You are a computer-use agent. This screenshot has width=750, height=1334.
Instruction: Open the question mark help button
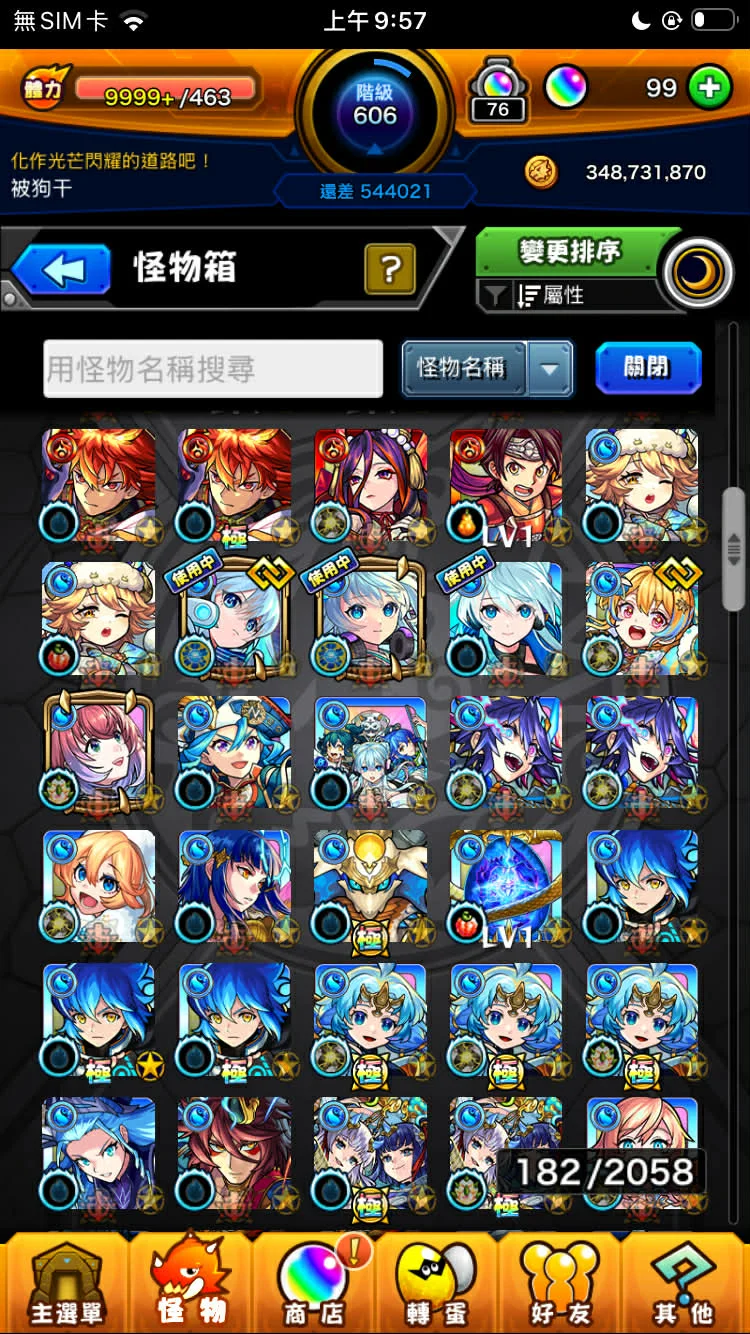click(x=390, y=269)
